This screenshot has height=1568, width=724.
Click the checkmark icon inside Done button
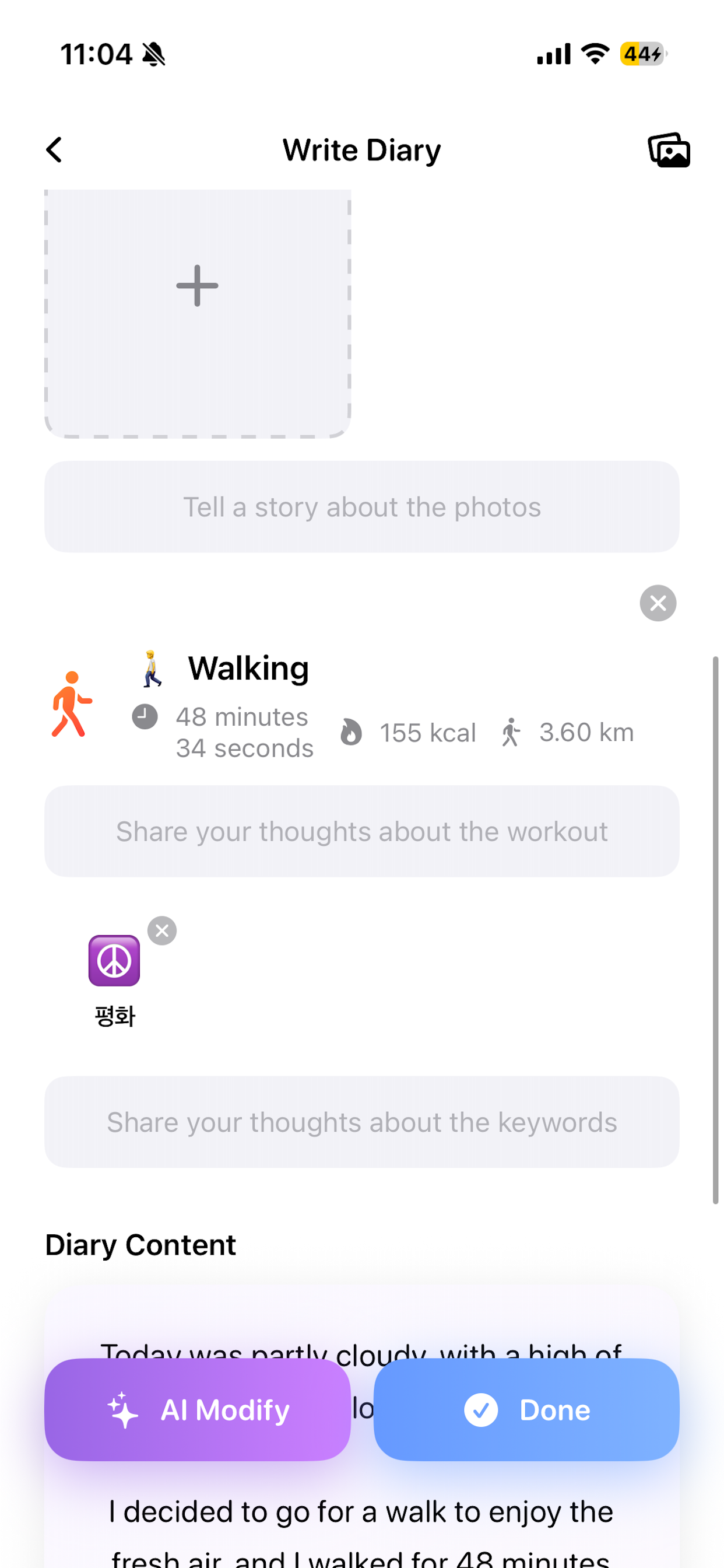[482, 1410]
